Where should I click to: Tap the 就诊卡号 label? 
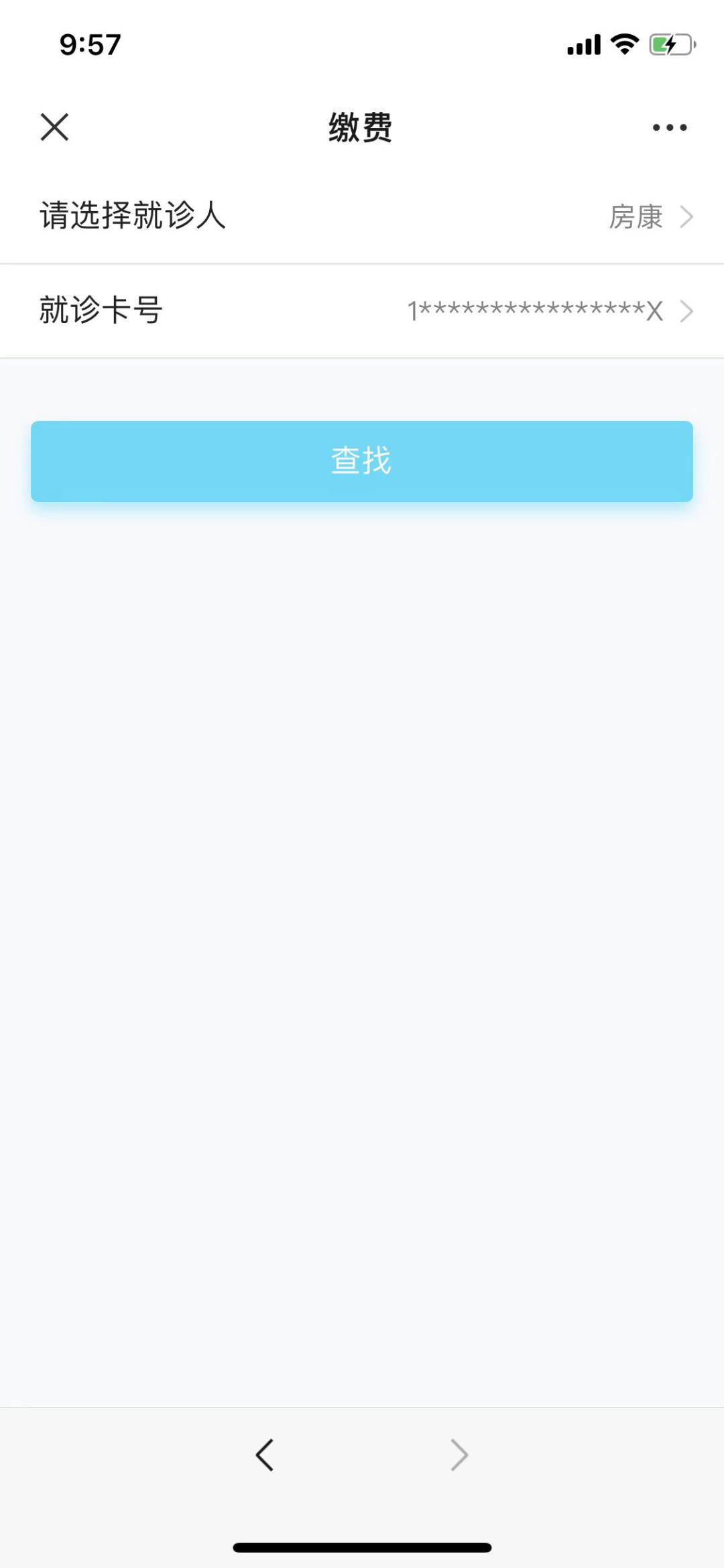[x=99, y=310]
